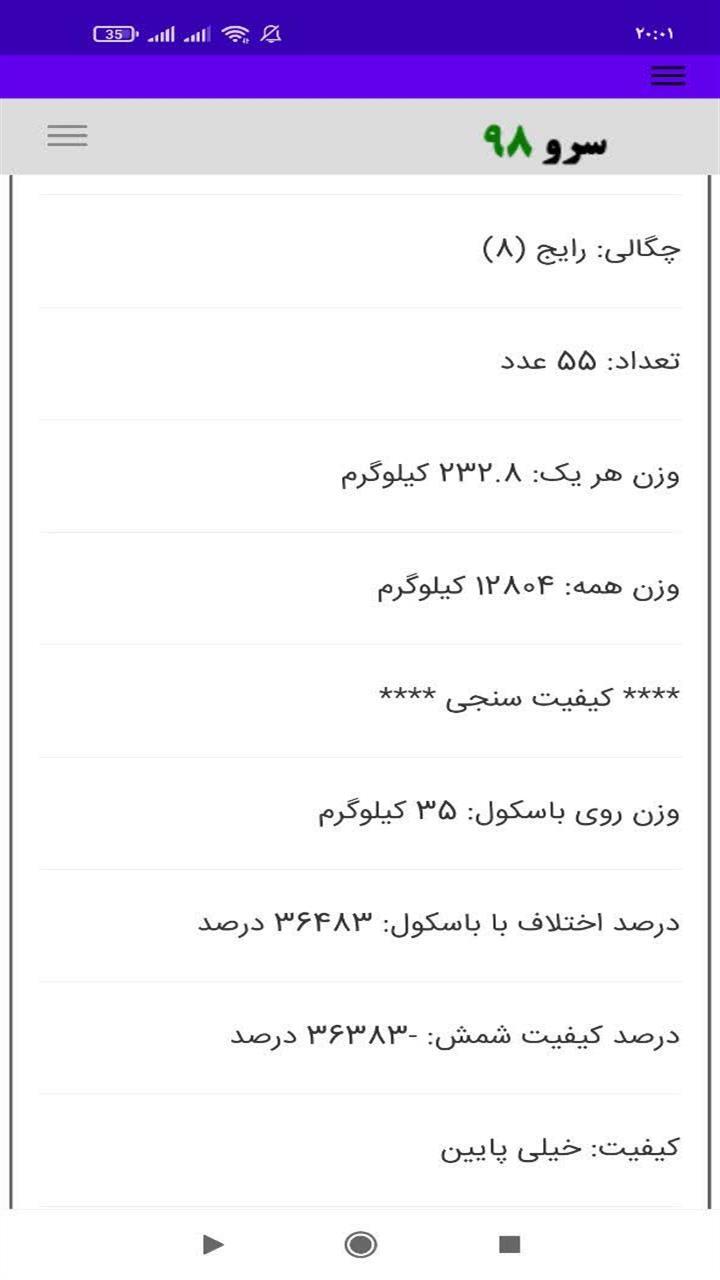
Task: Tap the Wi-Fi status icon
Action: pyautogui.click(x=236, y=32)
